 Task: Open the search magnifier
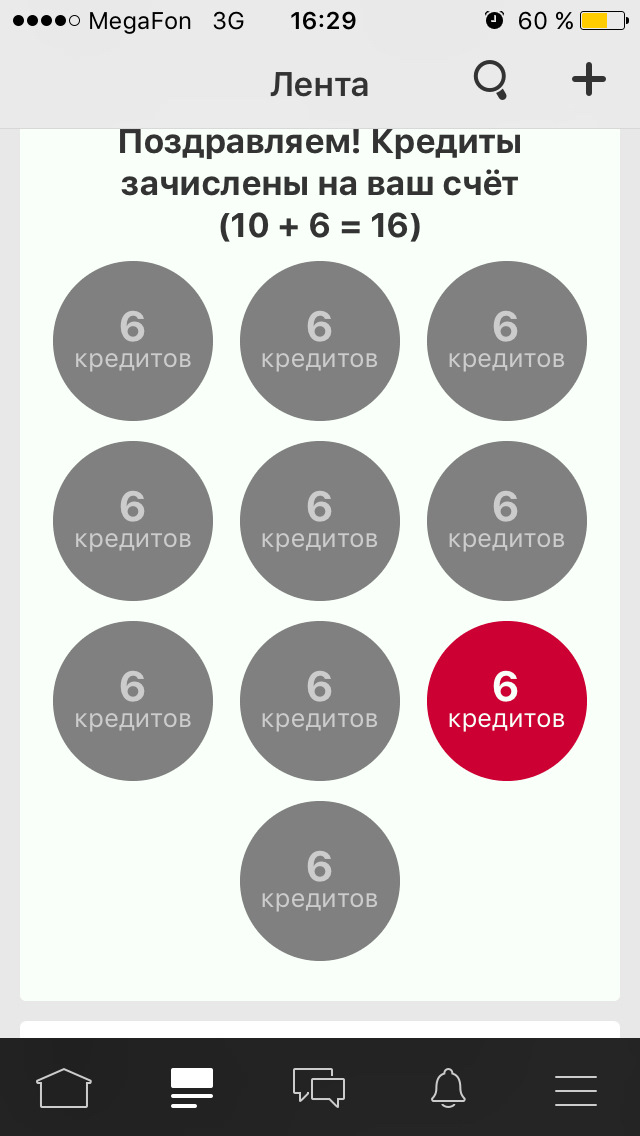[x=490, y=81]
